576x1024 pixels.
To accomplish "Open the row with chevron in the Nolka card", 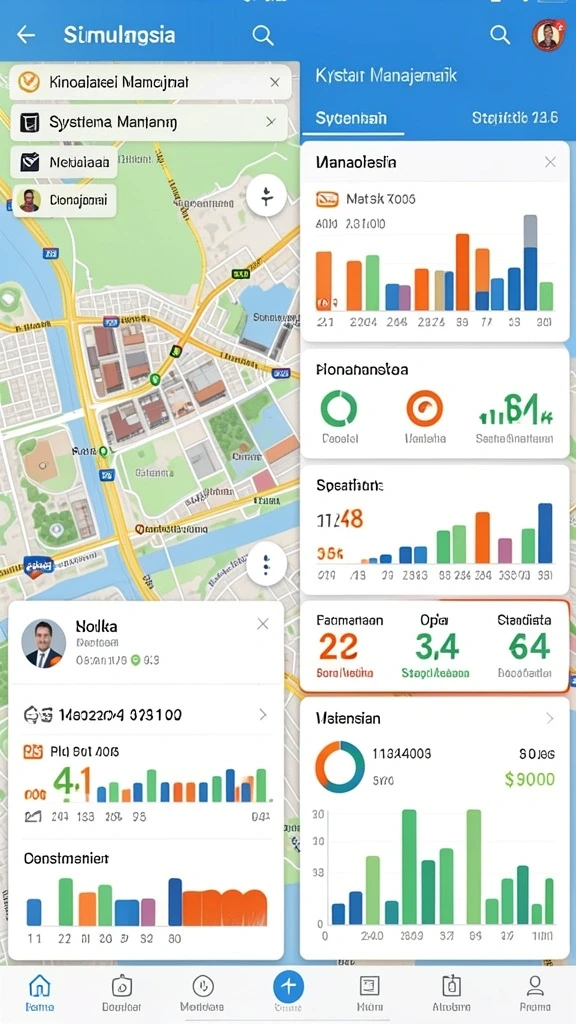I will [x=146, y=714].
